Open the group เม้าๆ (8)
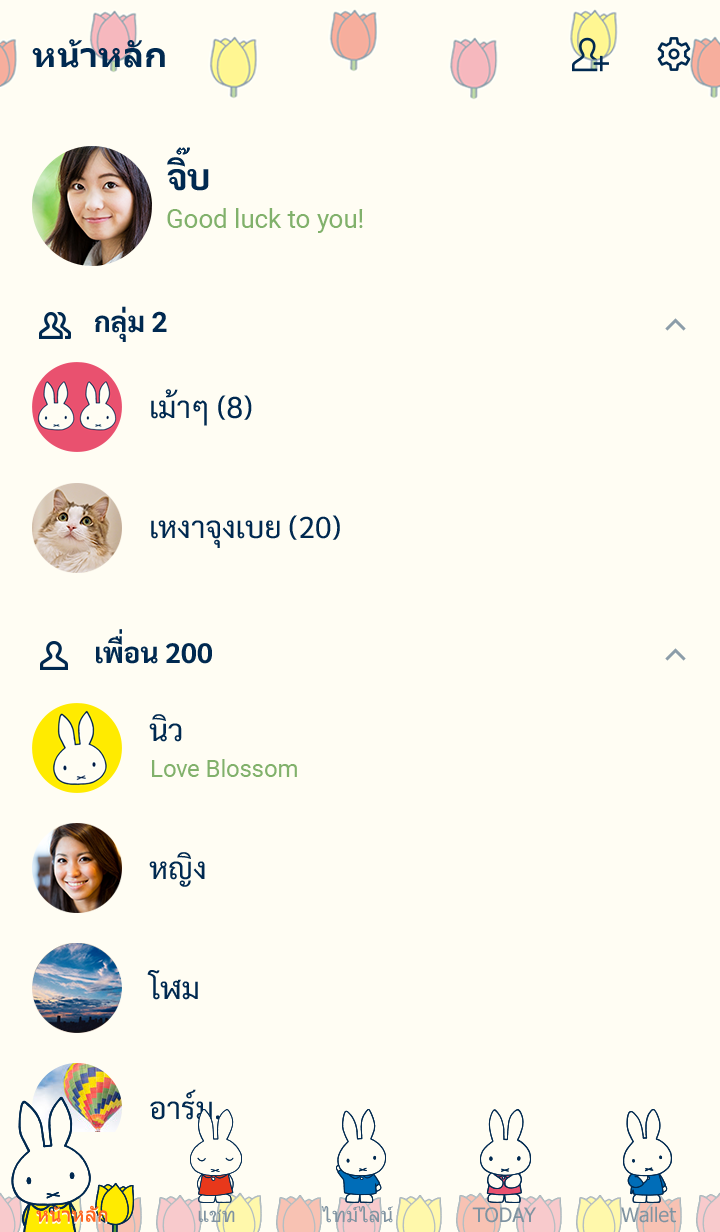Viewport: 720px width, 1232px height. point(200,408)
